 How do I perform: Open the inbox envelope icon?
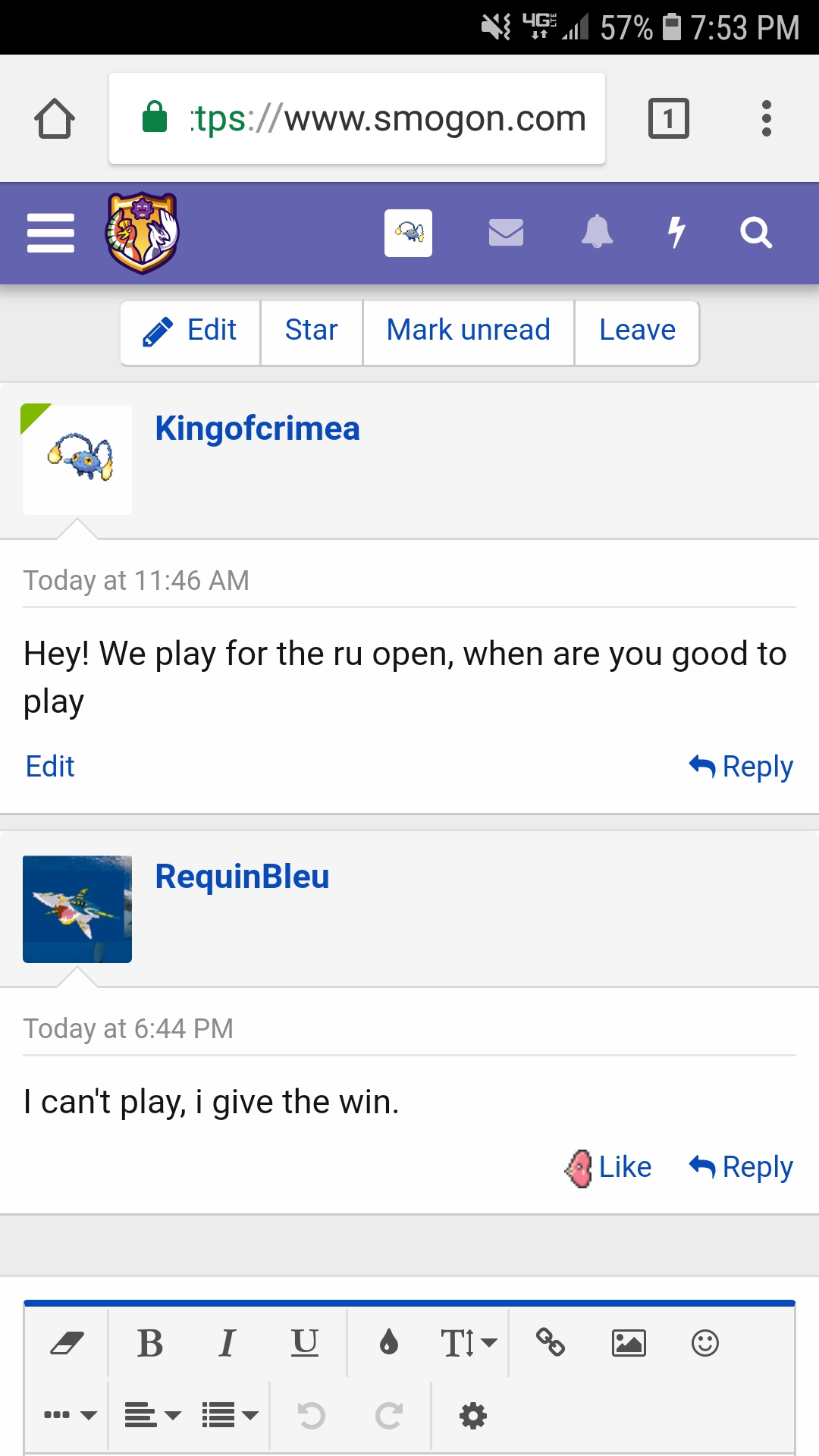506,233
